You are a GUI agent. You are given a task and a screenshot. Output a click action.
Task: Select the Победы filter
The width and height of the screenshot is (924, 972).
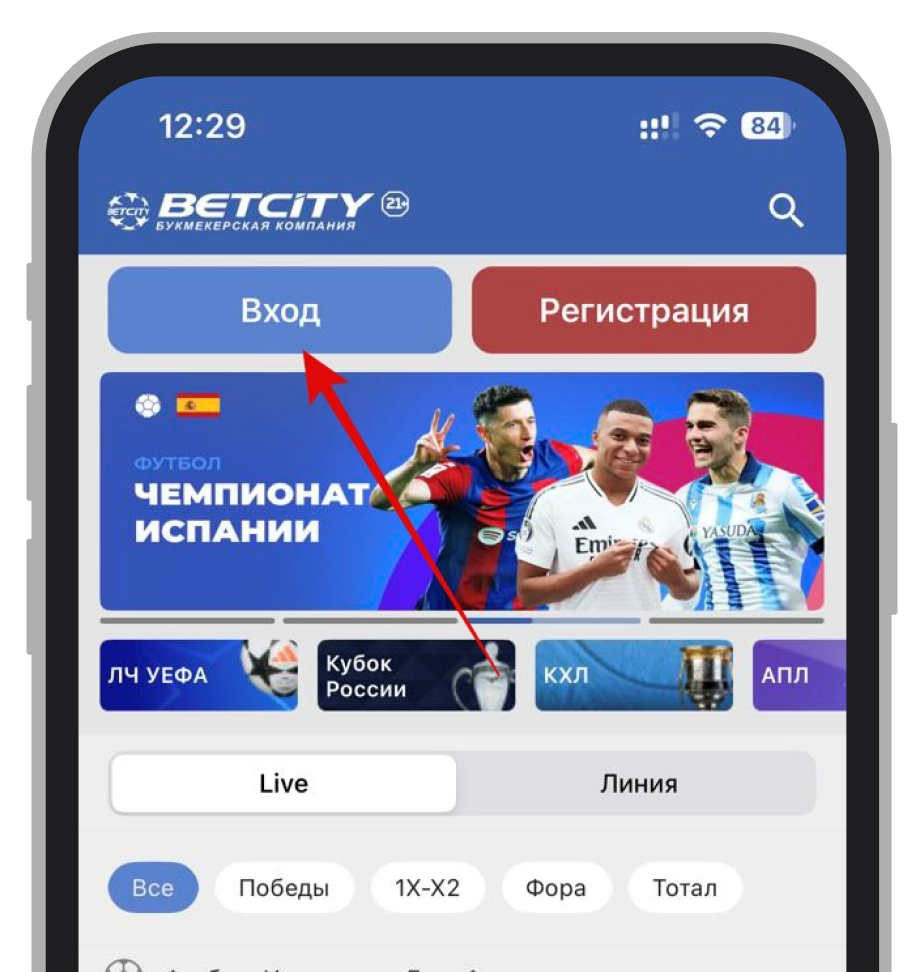[x=284, y=887]
